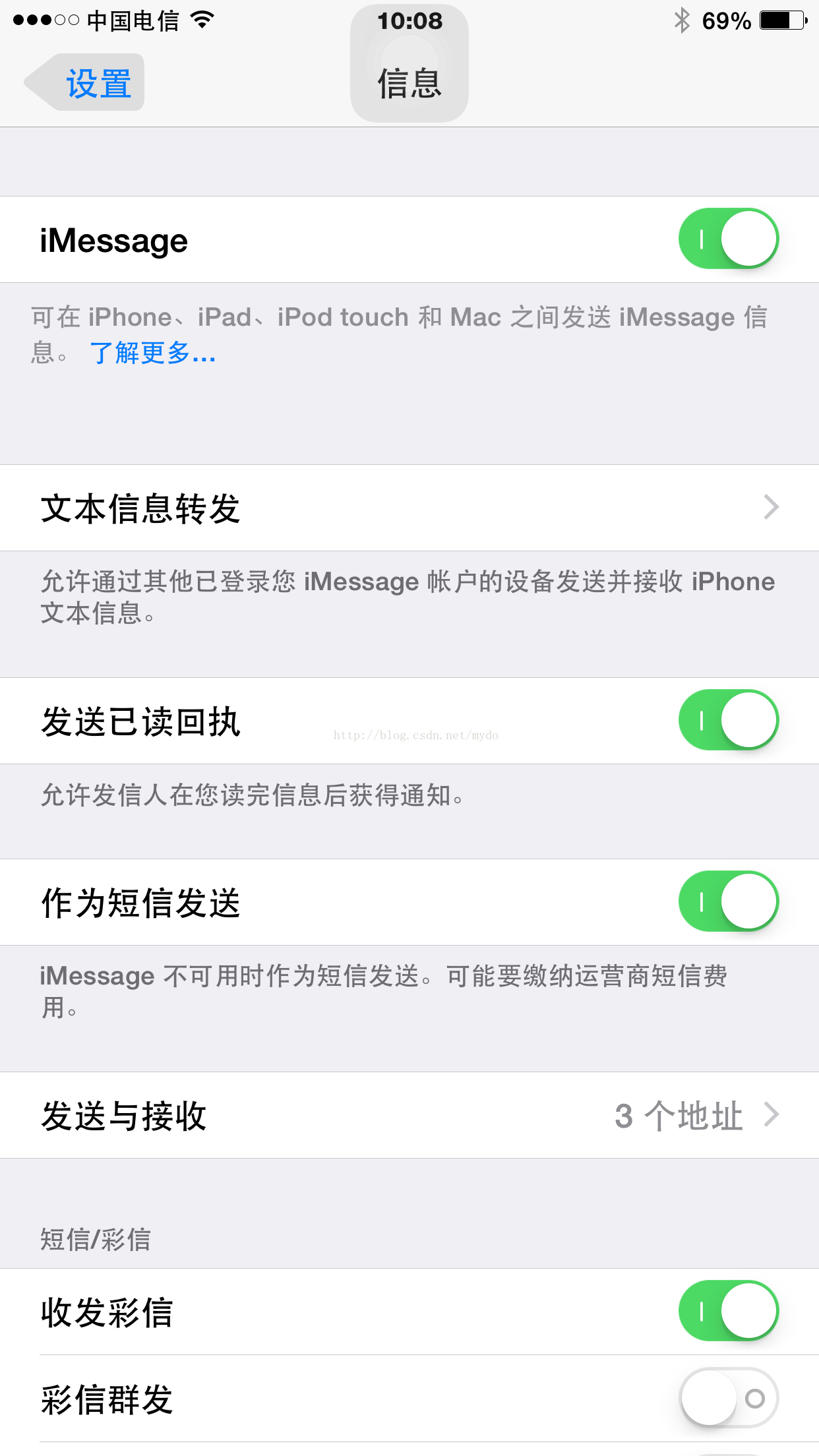Go back to 设置
This screenshot has width=819, height=1456.
click(x=84, y=82)
